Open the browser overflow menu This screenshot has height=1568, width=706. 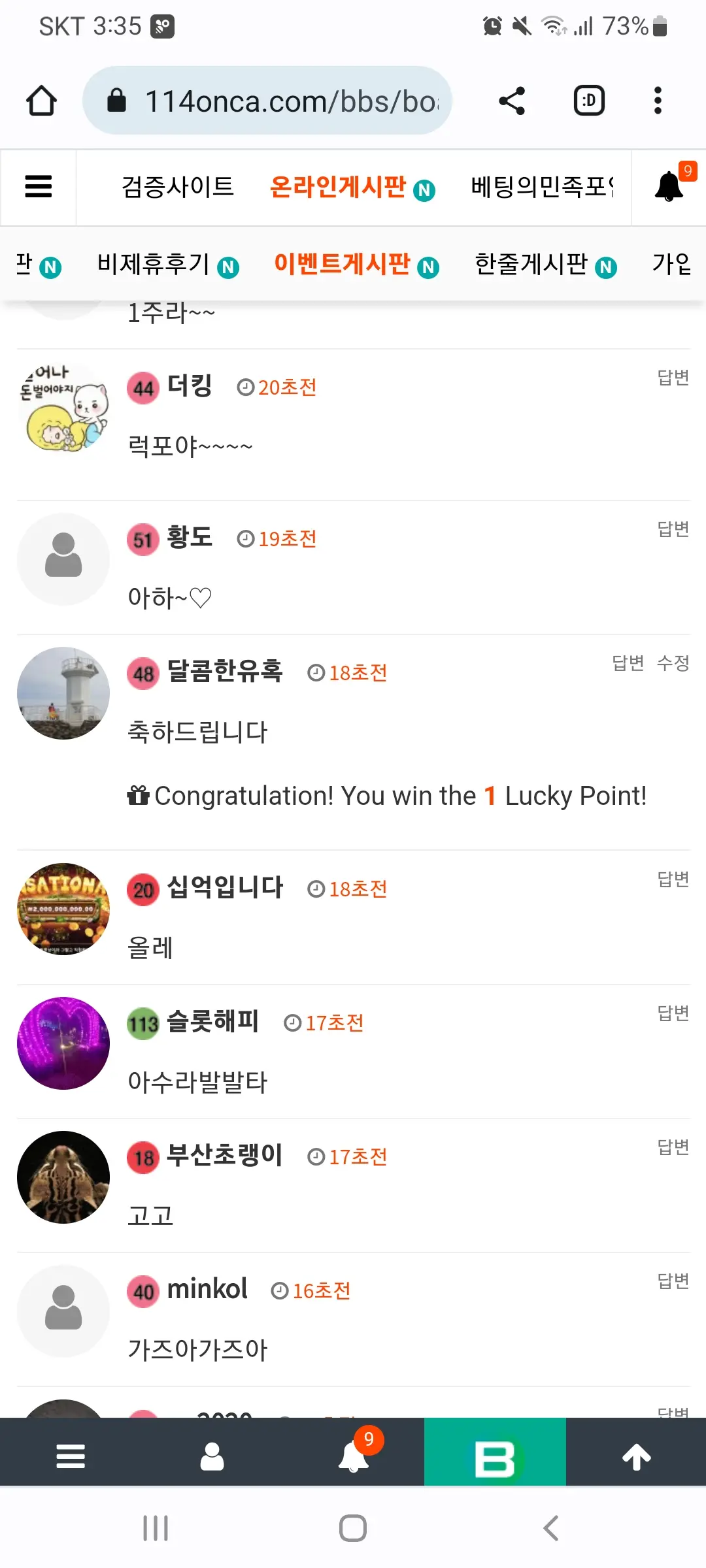(x=658, y=101)
